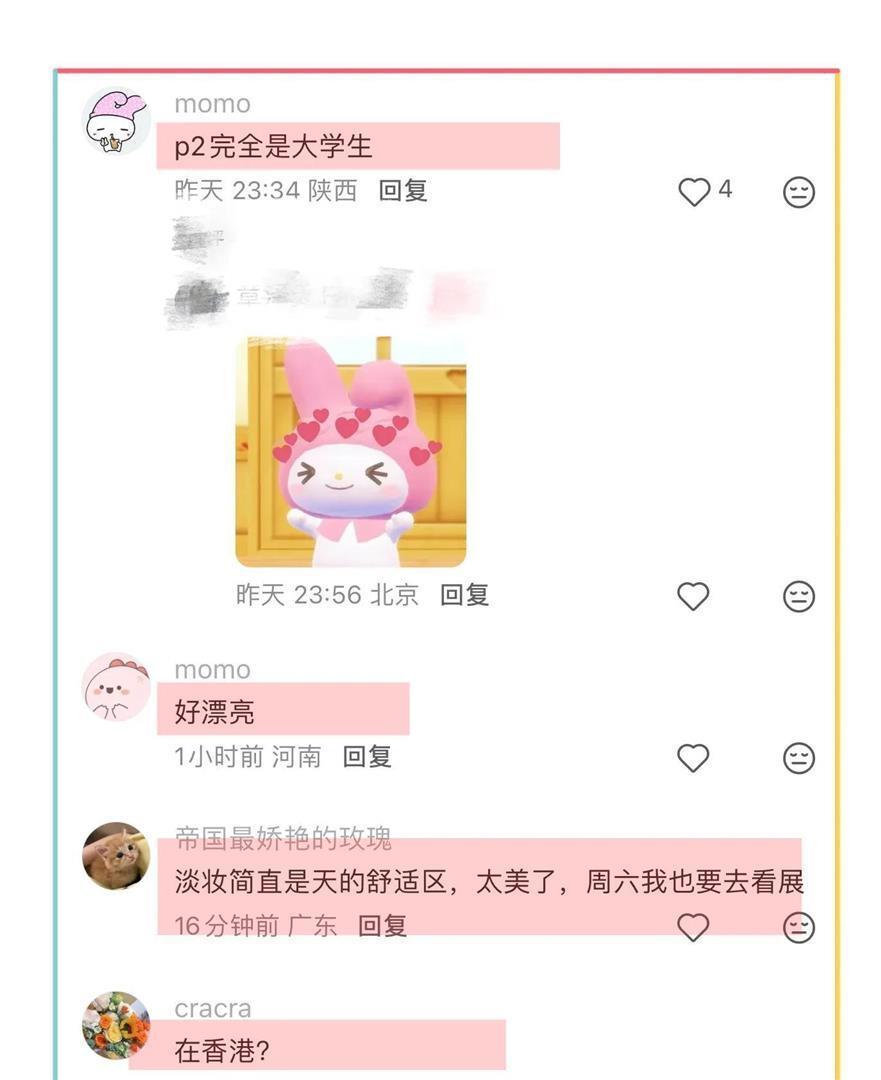Reply to the comment from 昨天 23:56 北京
This screenshot has width=881, height=1080.
465,594
